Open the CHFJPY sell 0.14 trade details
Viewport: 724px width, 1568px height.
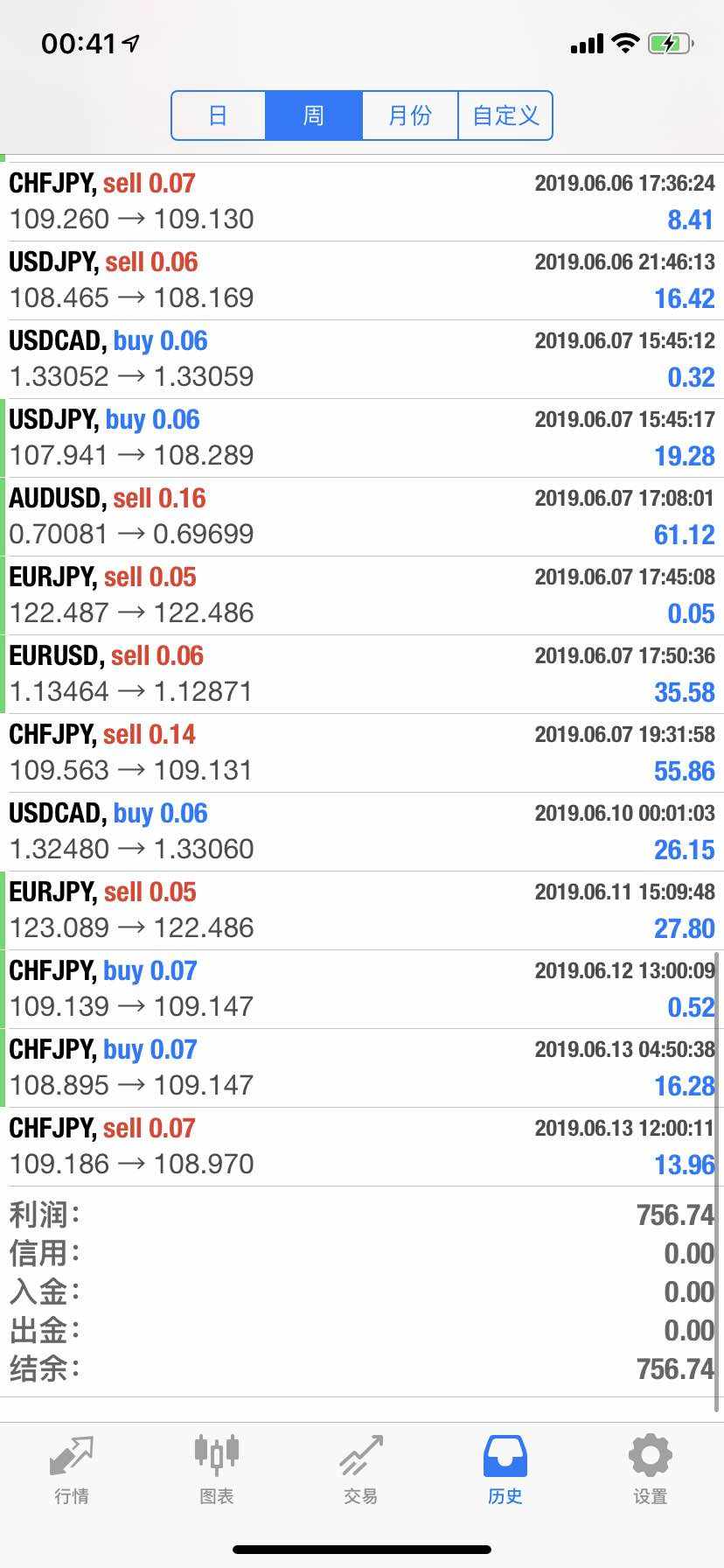click(362, 753)
